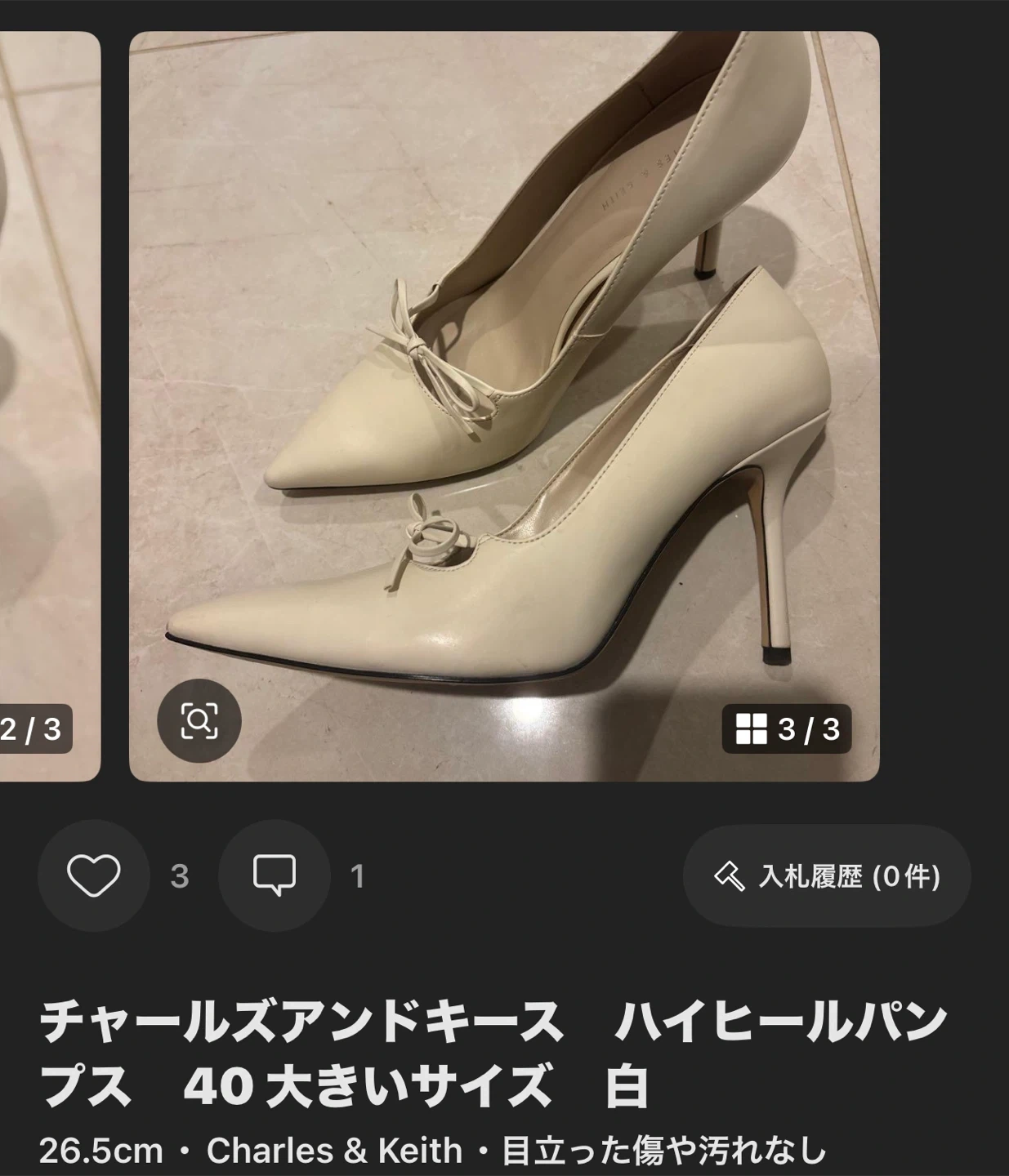Screen dimensions: 1009x1176
Task: Open the comments speech bubble
Action: click(275, 875)
